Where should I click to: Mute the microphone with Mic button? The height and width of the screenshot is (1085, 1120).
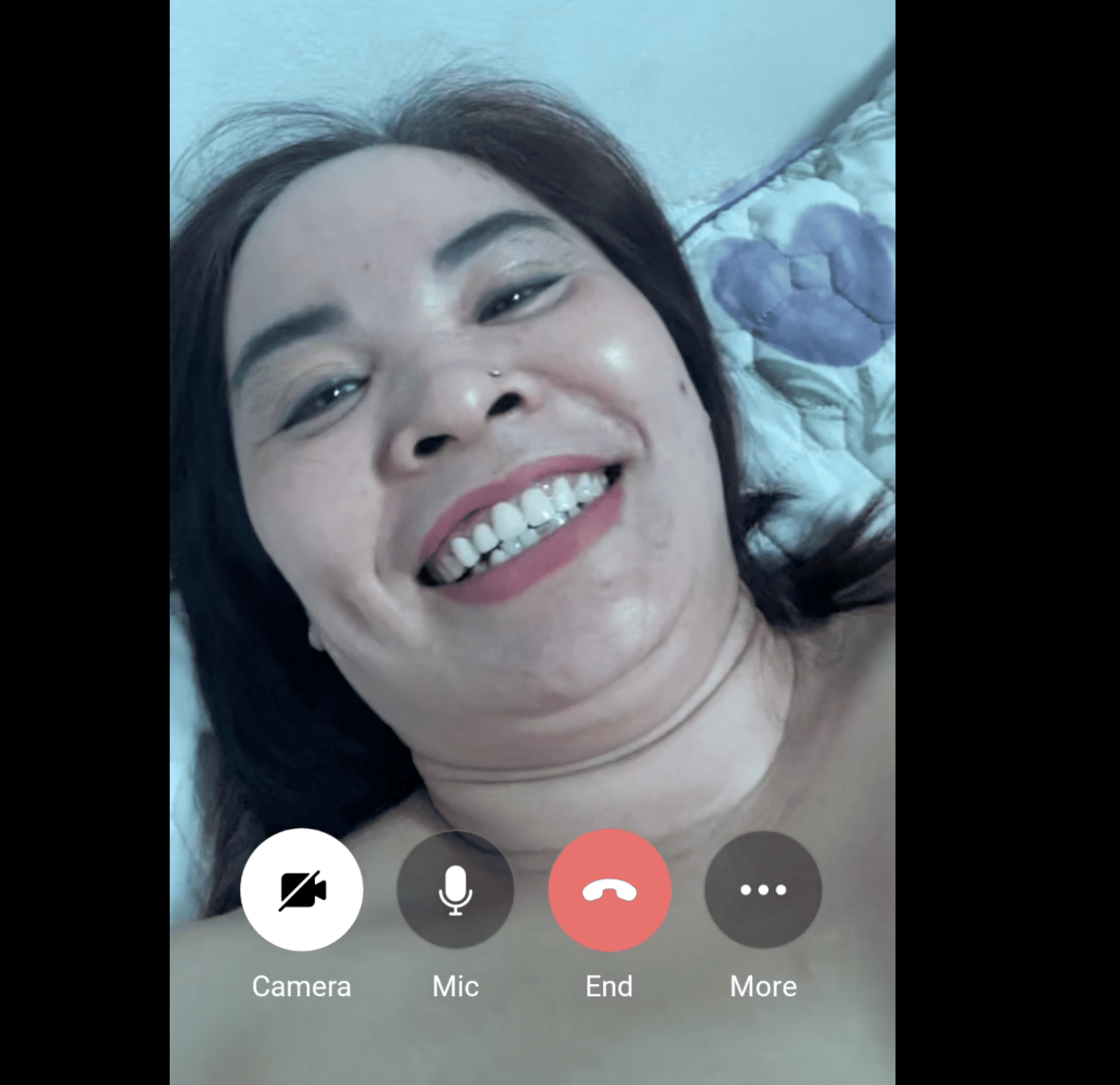pos(455,889)
